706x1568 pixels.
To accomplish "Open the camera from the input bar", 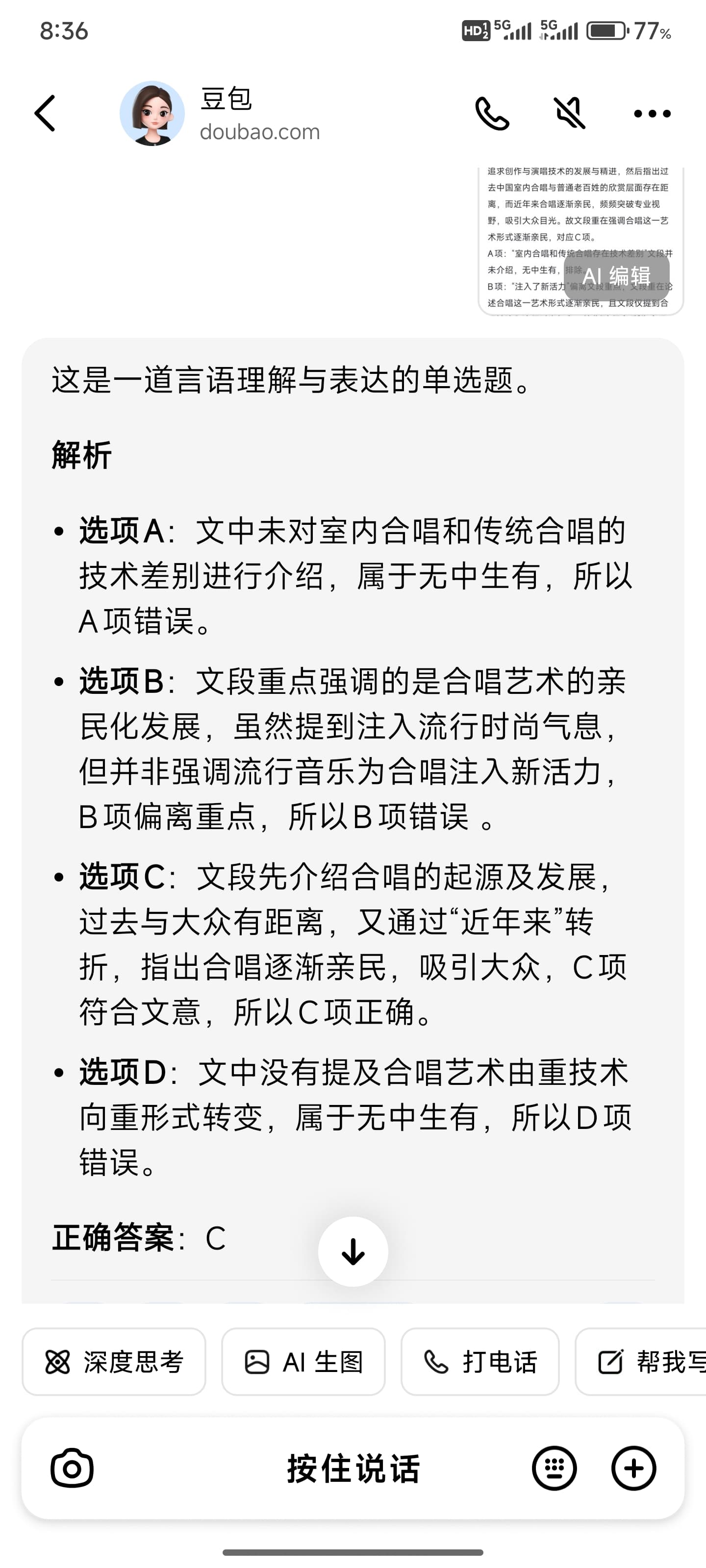I will (x=72, y=1468).
